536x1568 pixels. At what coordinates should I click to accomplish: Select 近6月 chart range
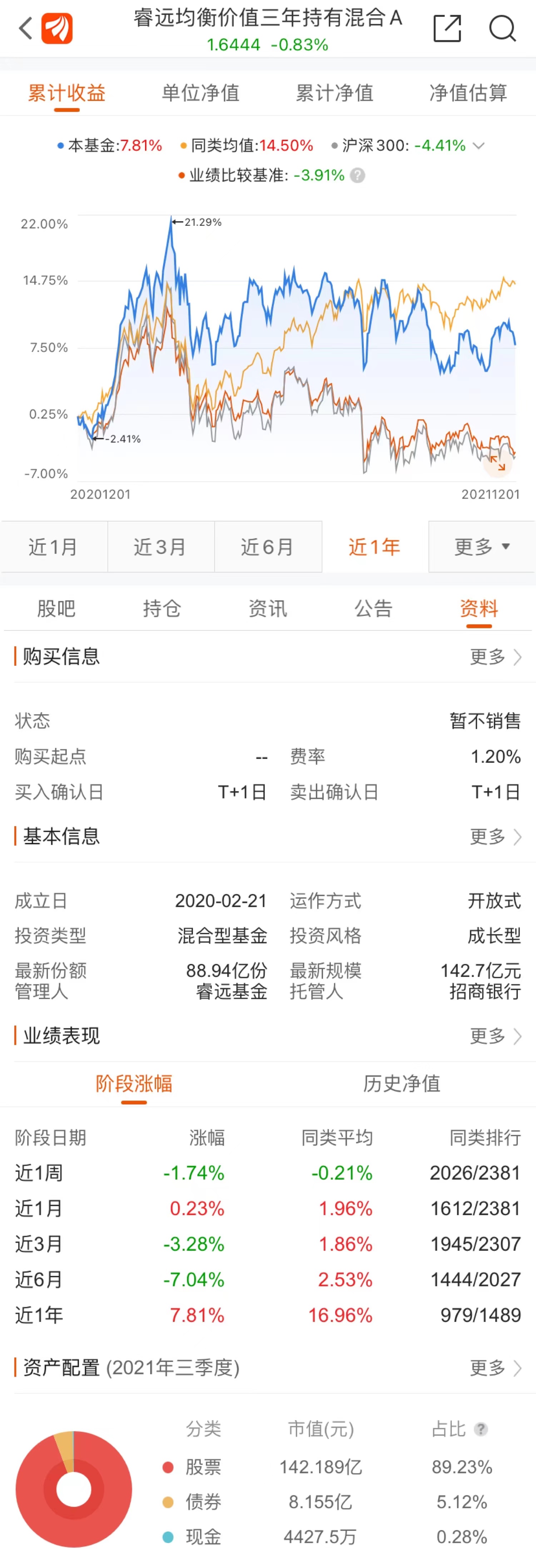[x=267, y=546]
